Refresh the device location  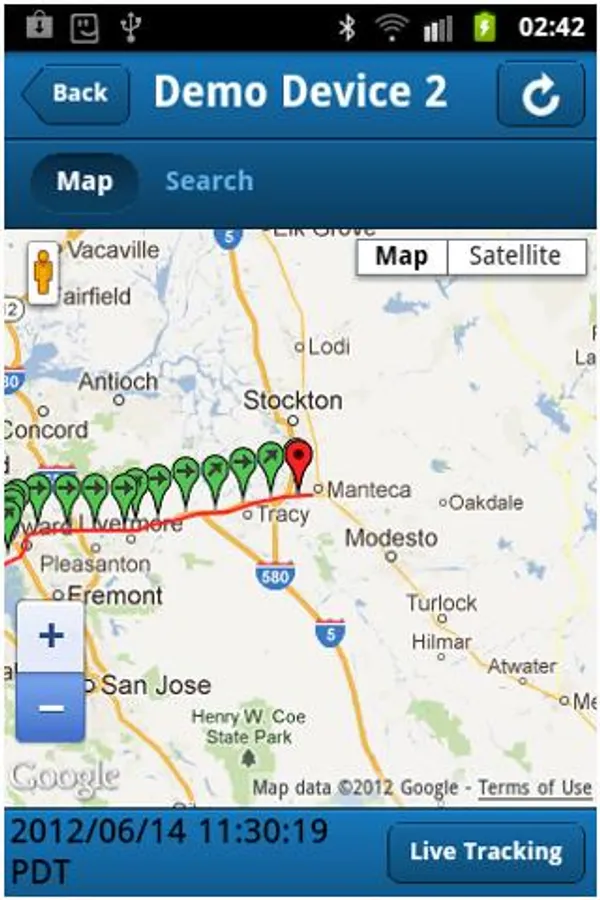pyautogui.click(x=540, y=94)
